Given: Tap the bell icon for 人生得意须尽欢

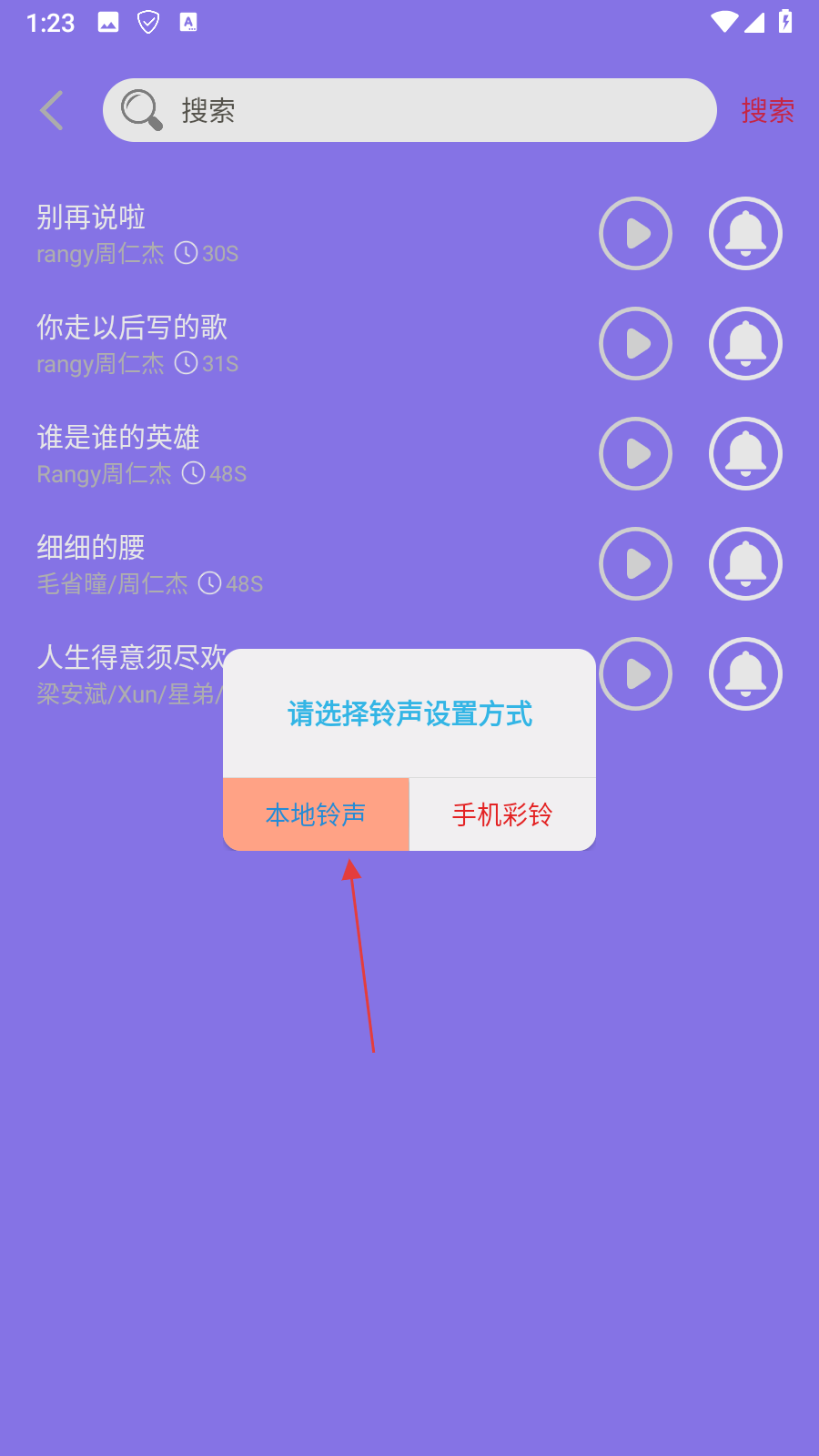Looking at the screenshot, I should pos(745,674).
